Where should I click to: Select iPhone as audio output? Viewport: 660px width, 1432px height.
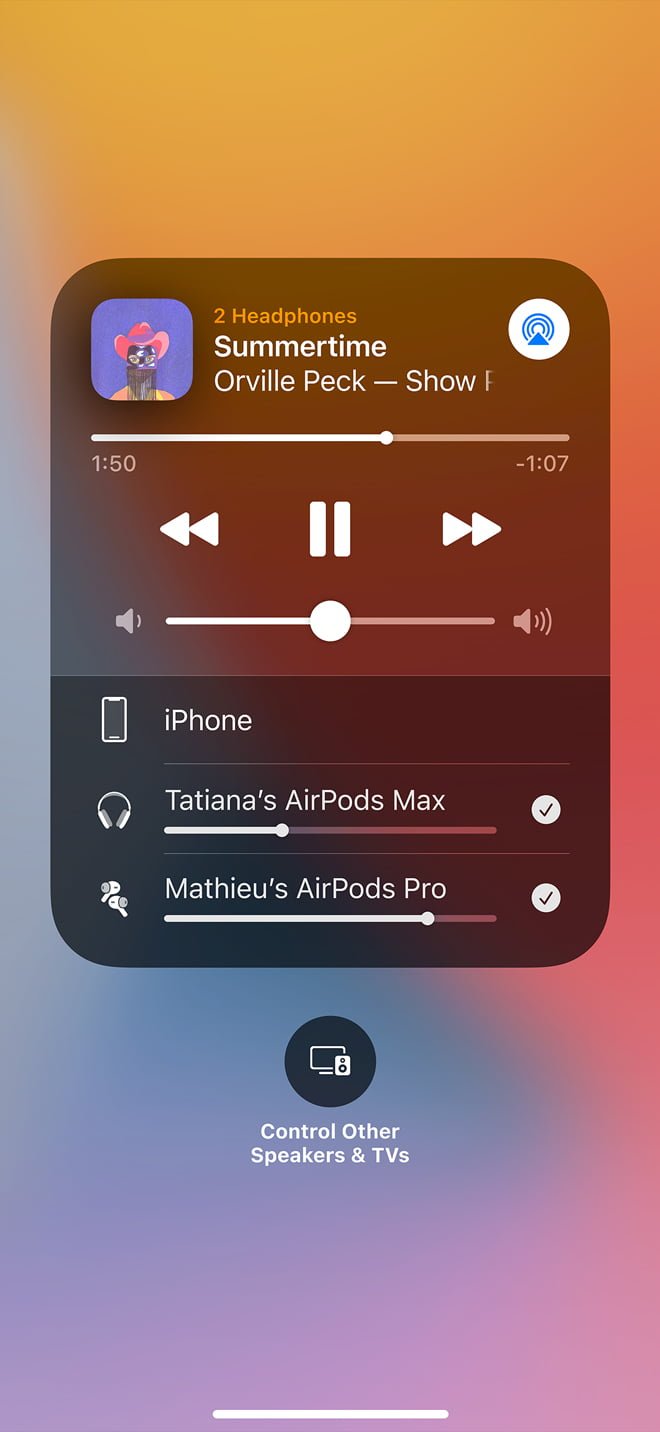(x=208, y=720)
